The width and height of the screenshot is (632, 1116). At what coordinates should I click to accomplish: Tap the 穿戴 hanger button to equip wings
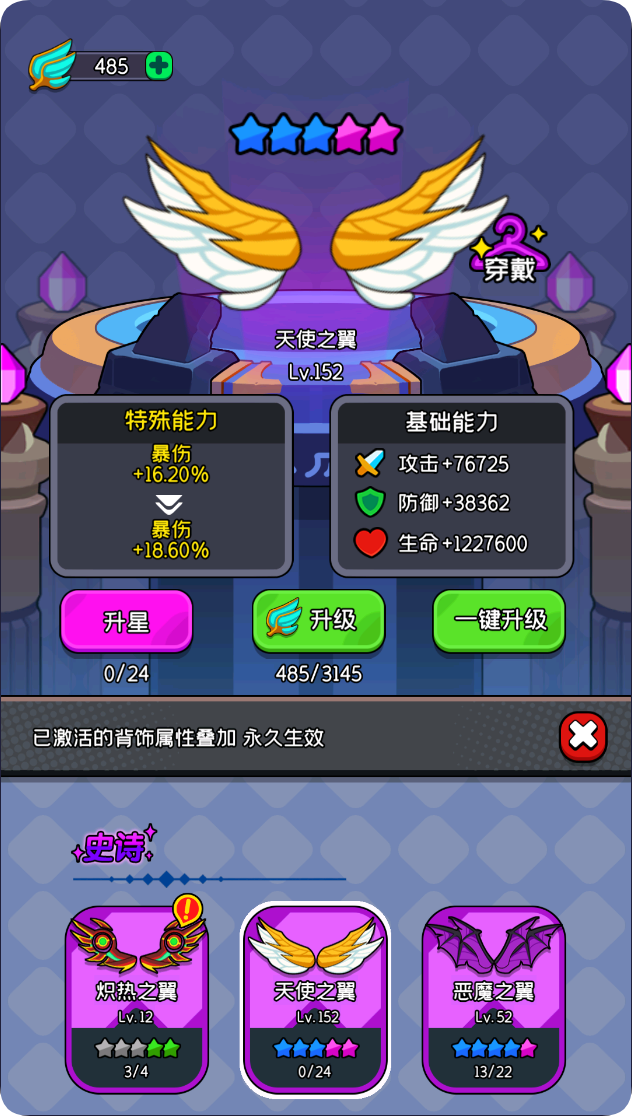click(x=510, y=250)
